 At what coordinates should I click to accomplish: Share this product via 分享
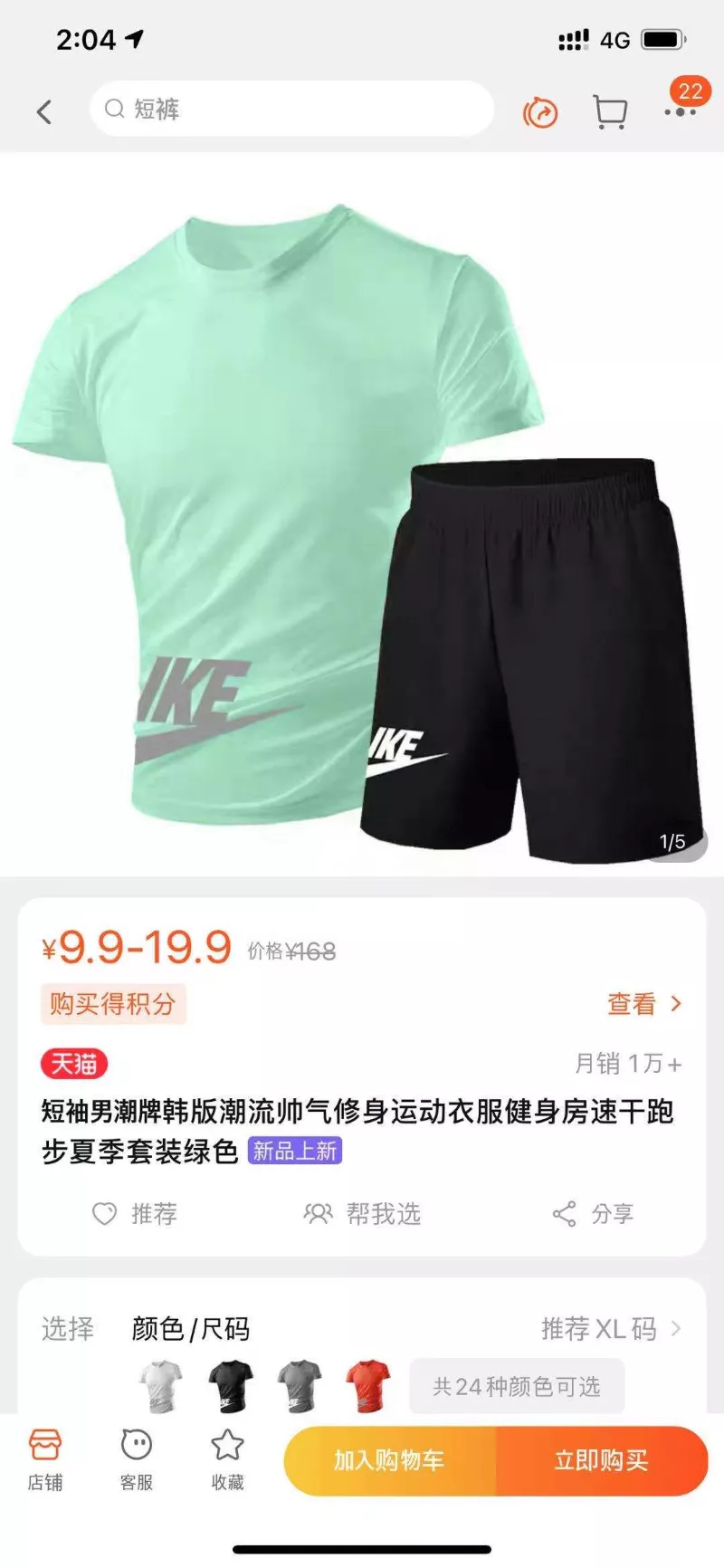tap(594, 1213)
